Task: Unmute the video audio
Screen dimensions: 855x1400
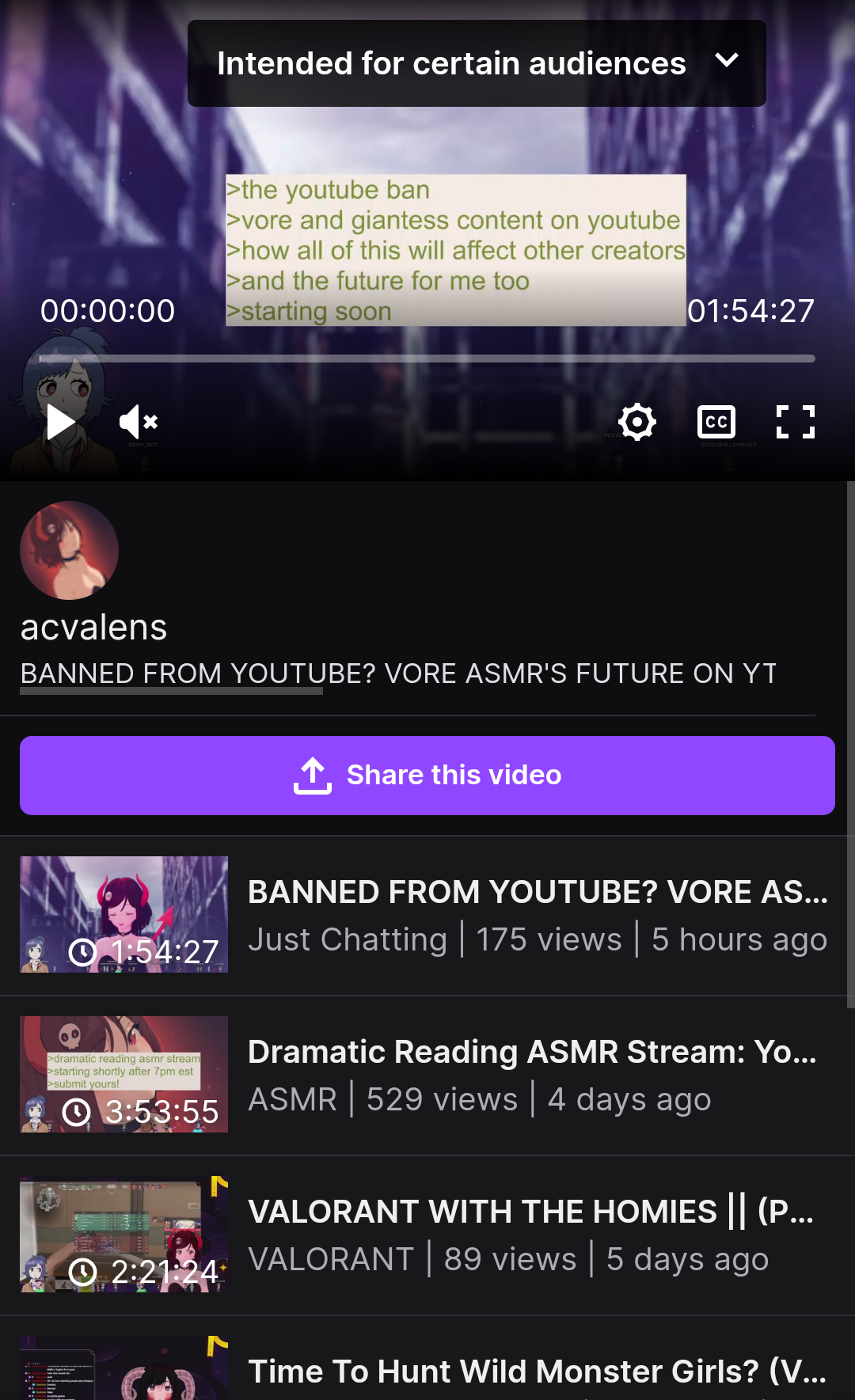Action: point(139,422)
